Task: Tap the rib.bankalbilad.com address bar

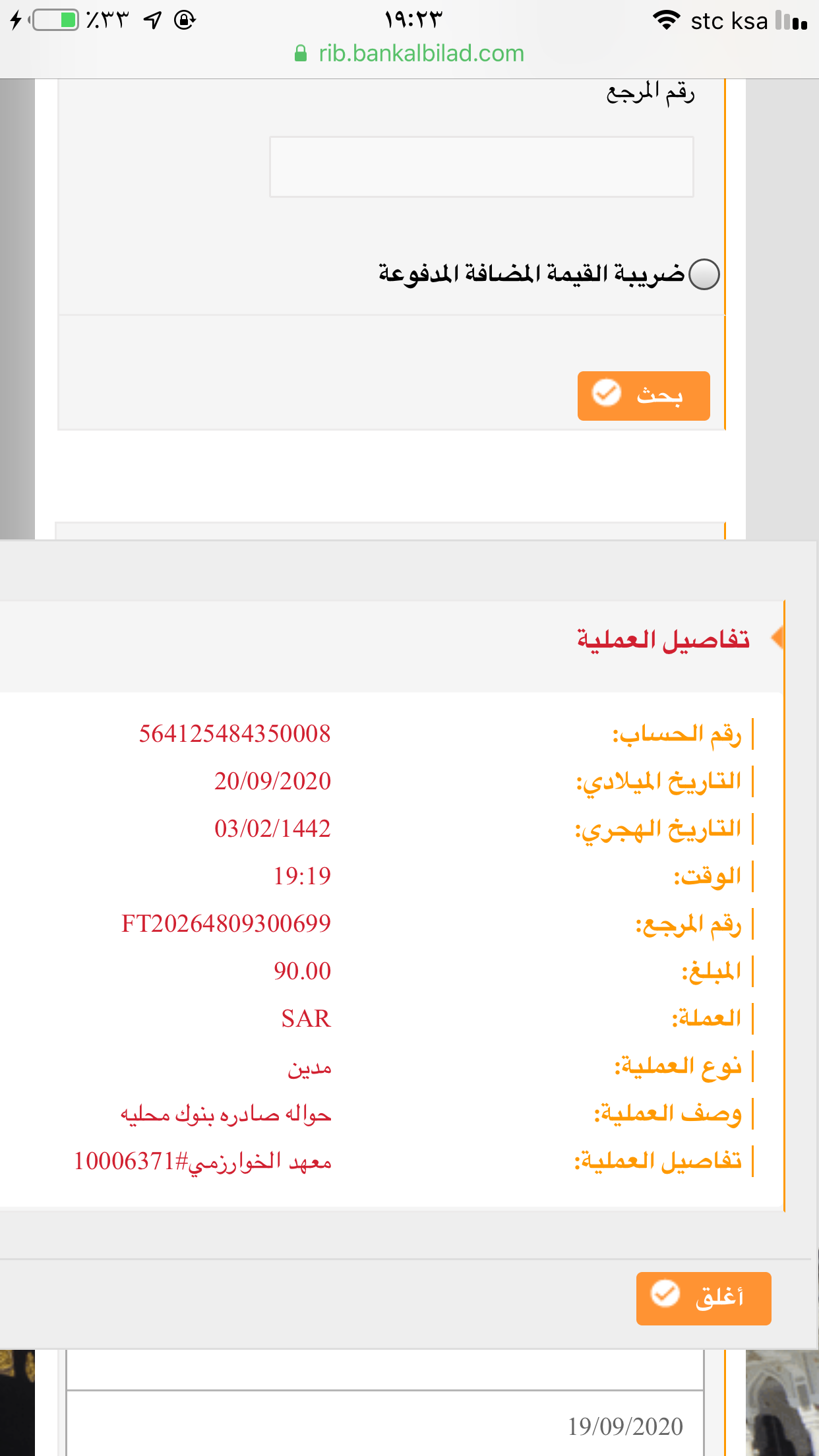Action: tap(409, 53)
